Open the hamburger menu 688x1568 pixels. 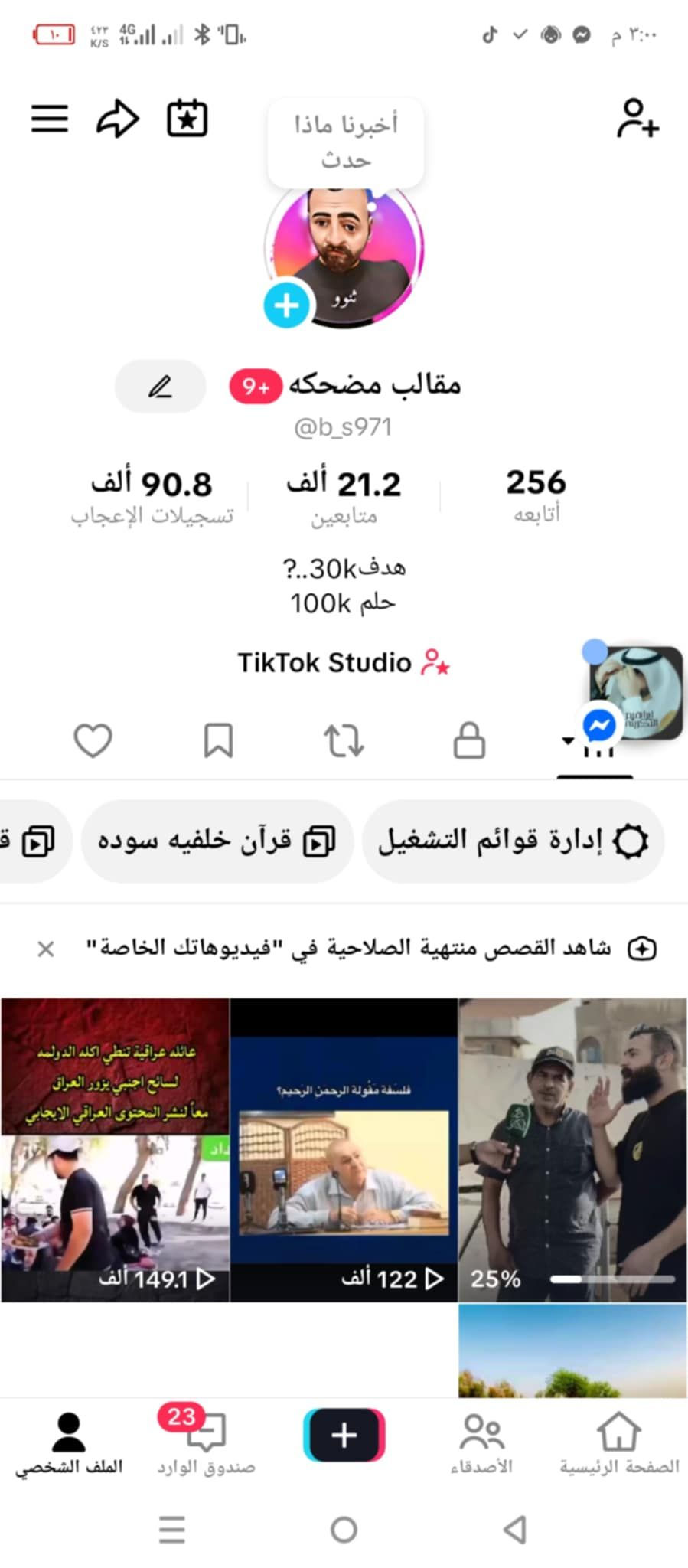pos(50,119)
